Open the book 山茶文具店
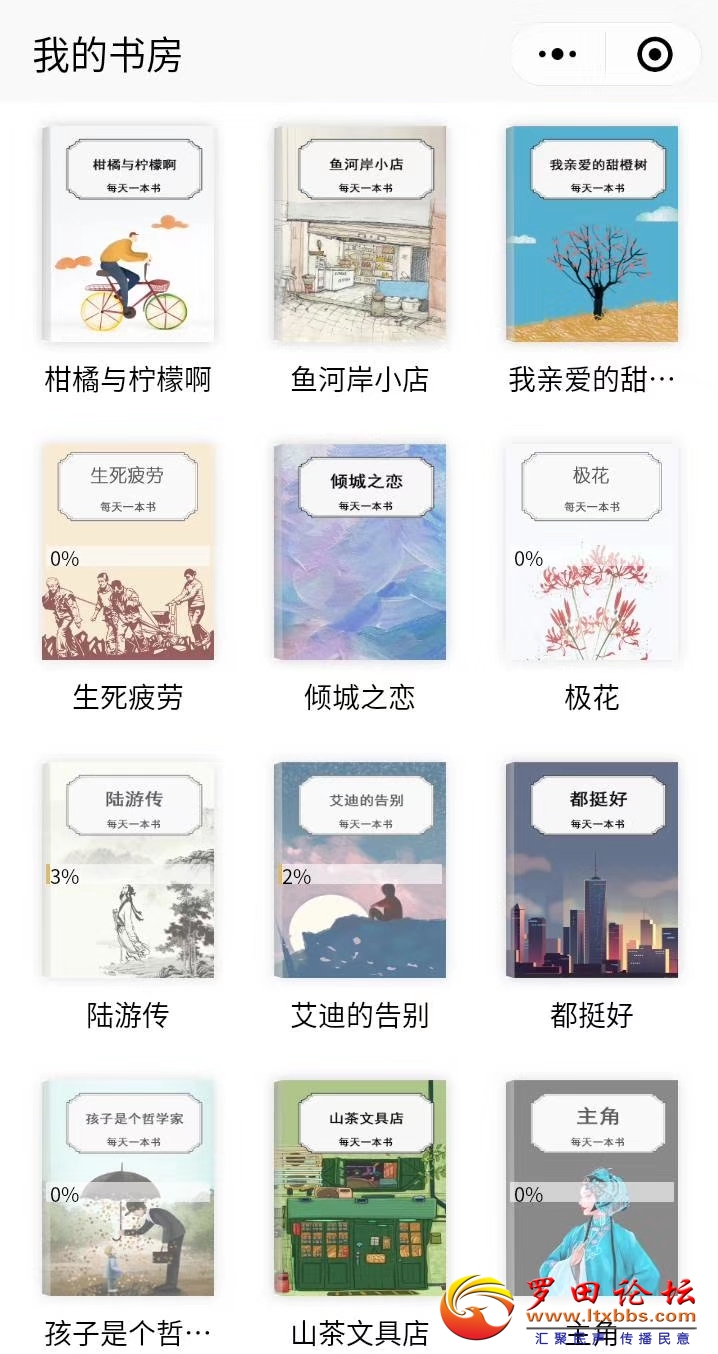The image size is (718, 1354). (360, 1188)
